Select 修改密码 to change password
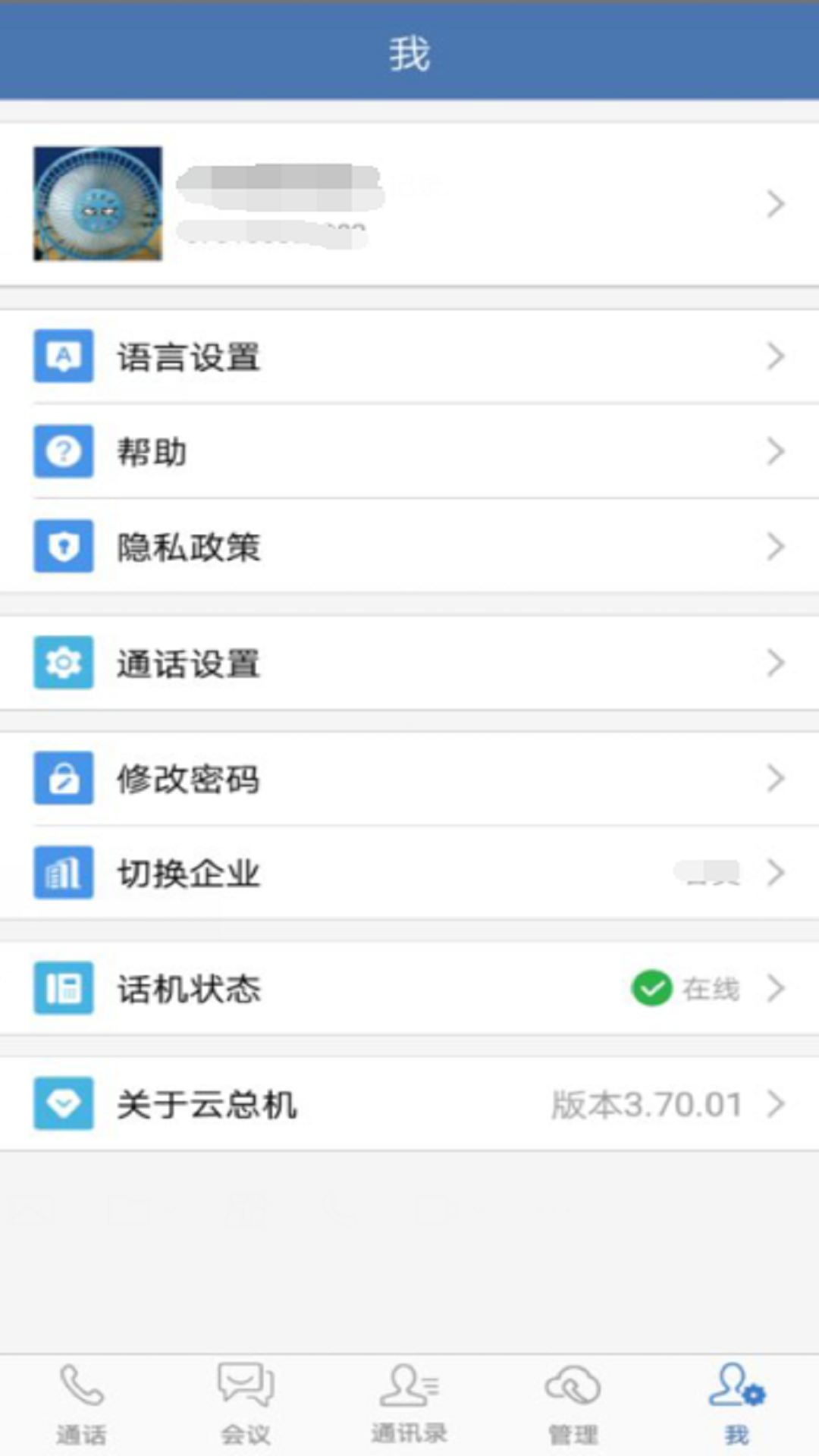819x1456 pixels. [409, 778]
